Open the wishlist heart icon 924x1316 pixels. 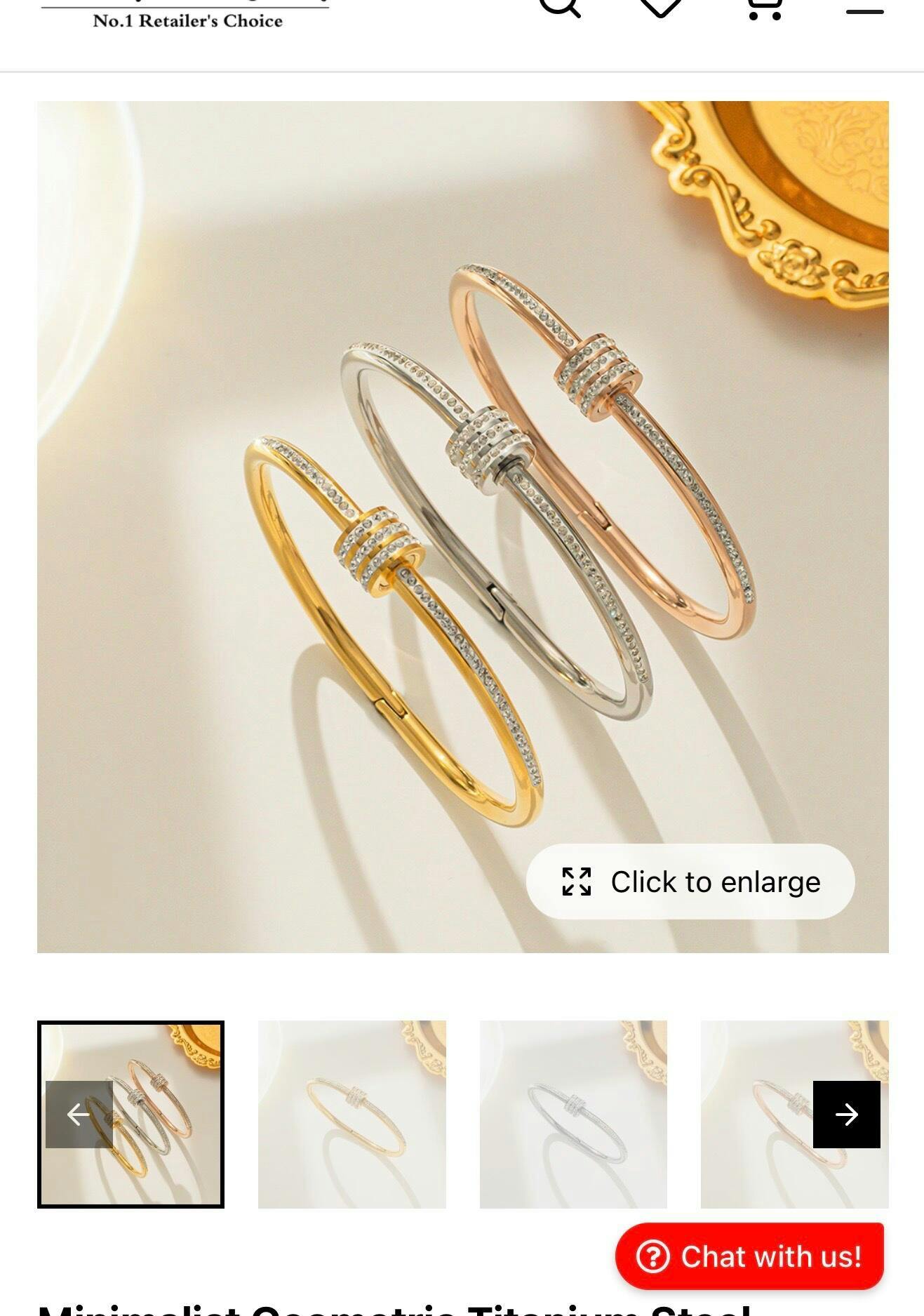point(660,7)
